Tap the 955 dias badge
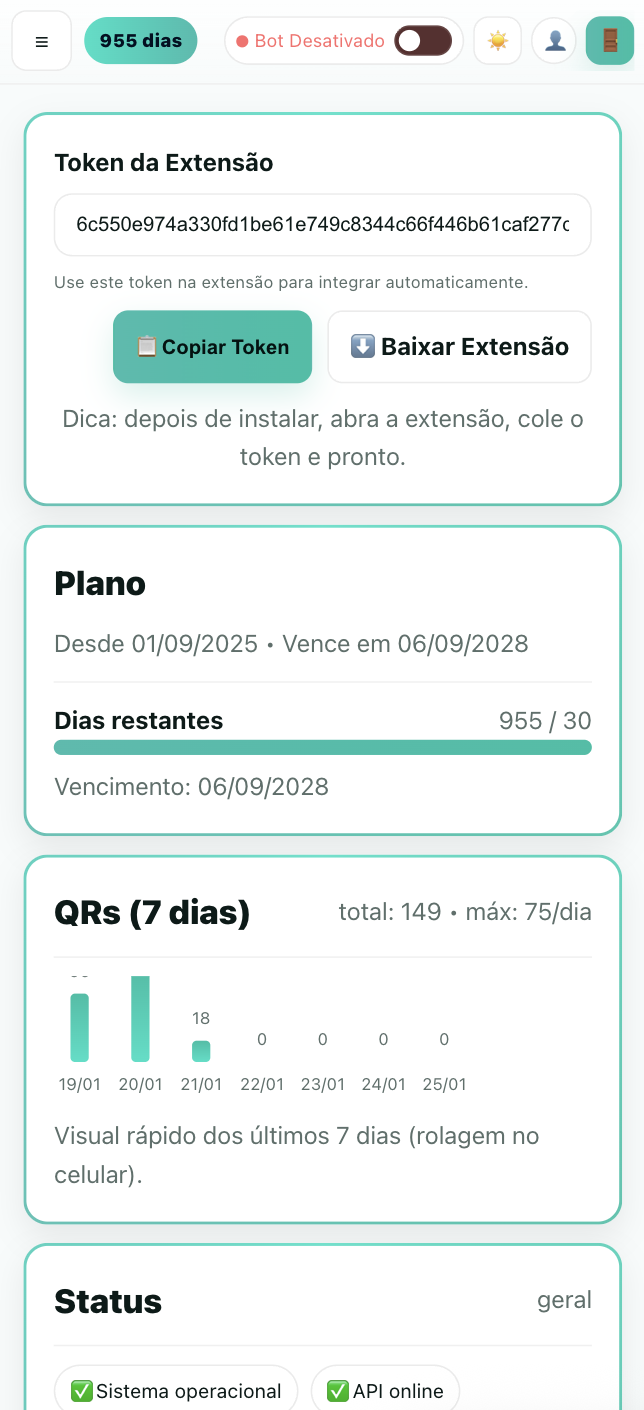Viewport: 644px width, 1410px height. [x=141, y=41]
